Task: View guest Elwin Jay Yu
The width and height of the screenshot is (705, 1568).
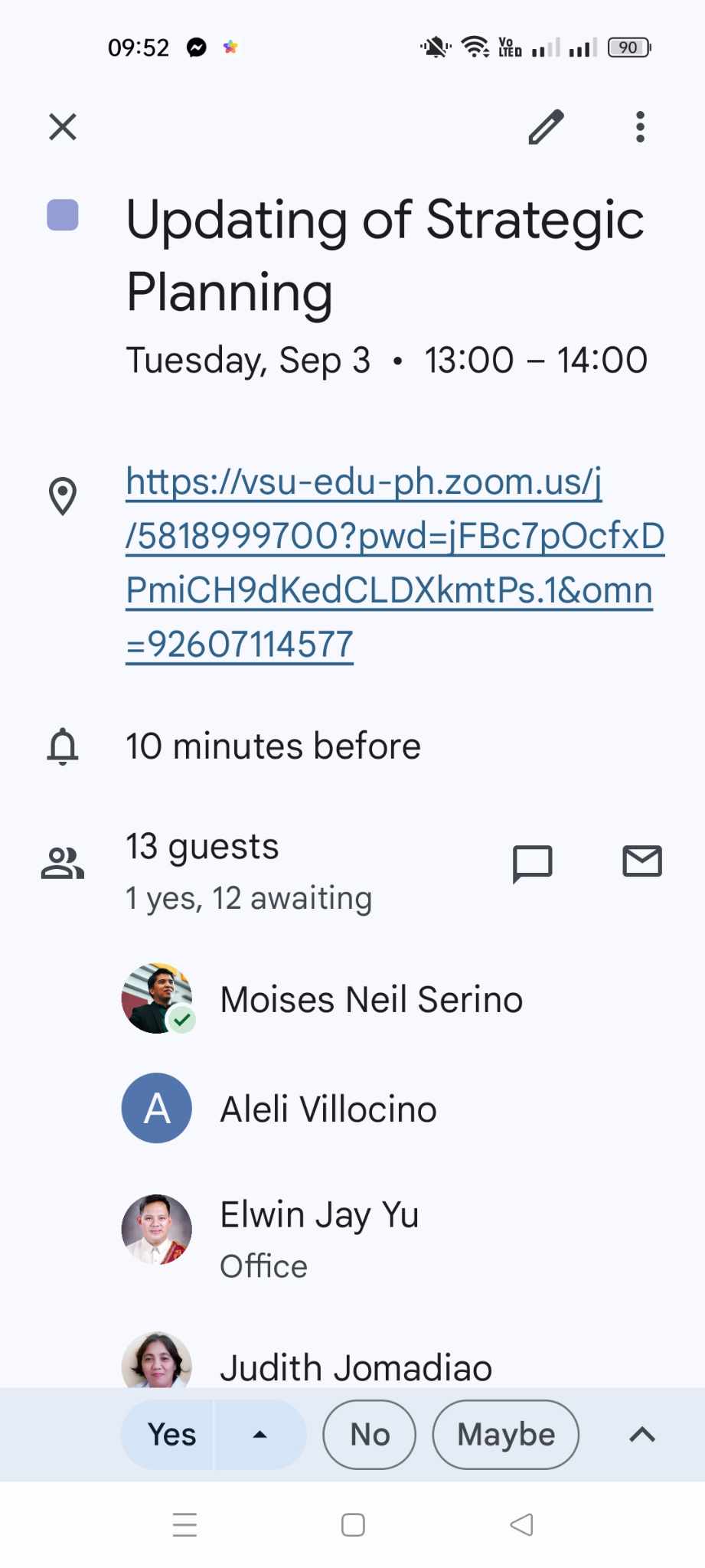Action: click(318, 1215)
